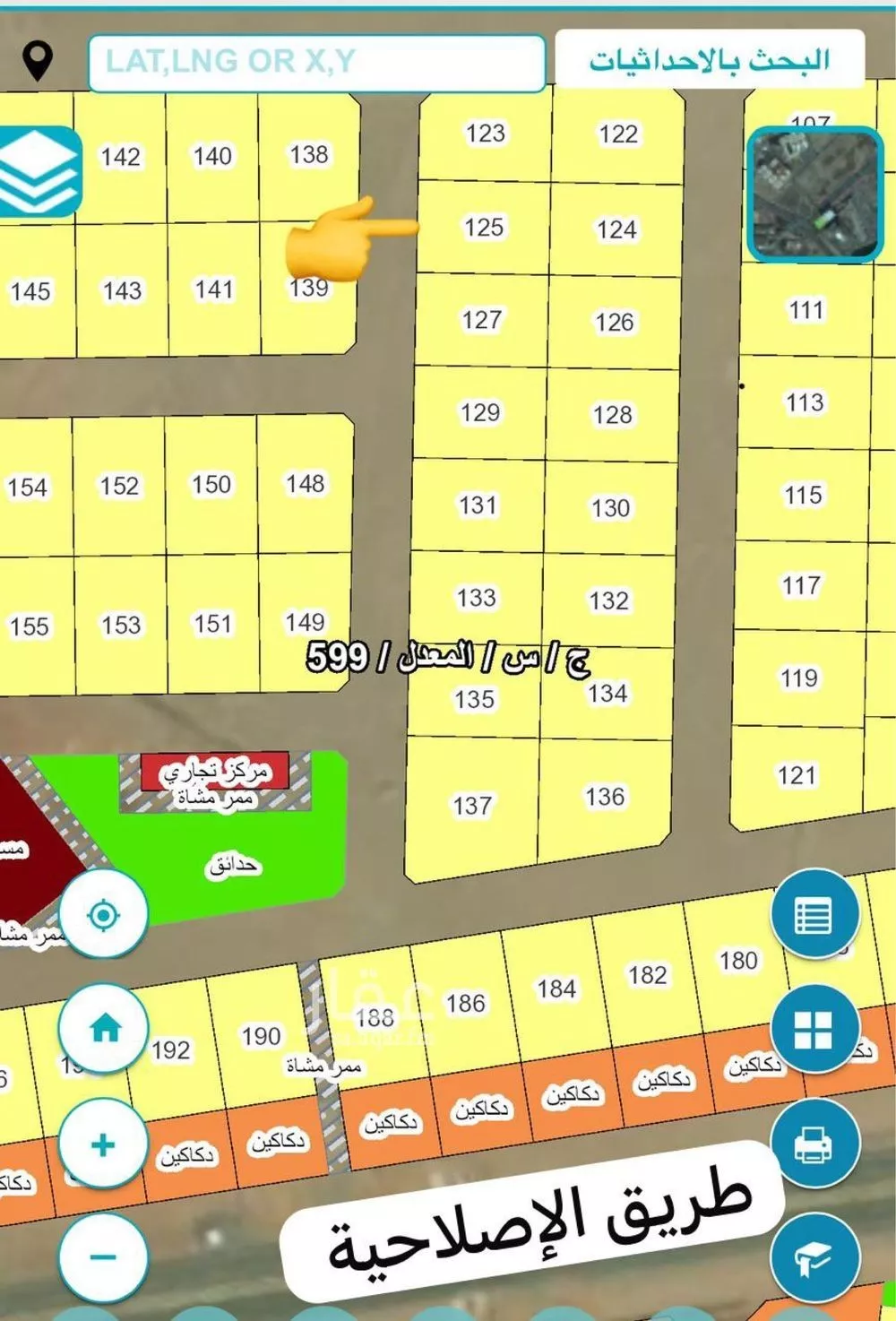Zoom out with the minus button

click(x=103, y=1256)
